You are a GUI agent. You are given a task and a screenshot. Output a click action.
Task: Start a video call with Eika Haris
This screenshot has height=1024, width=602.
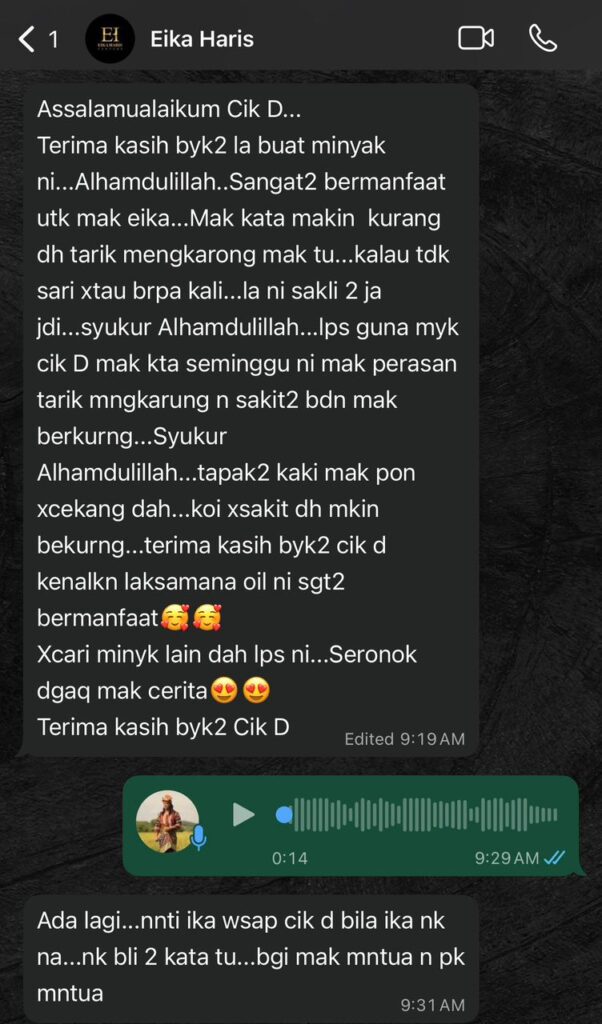click(476, 38)
